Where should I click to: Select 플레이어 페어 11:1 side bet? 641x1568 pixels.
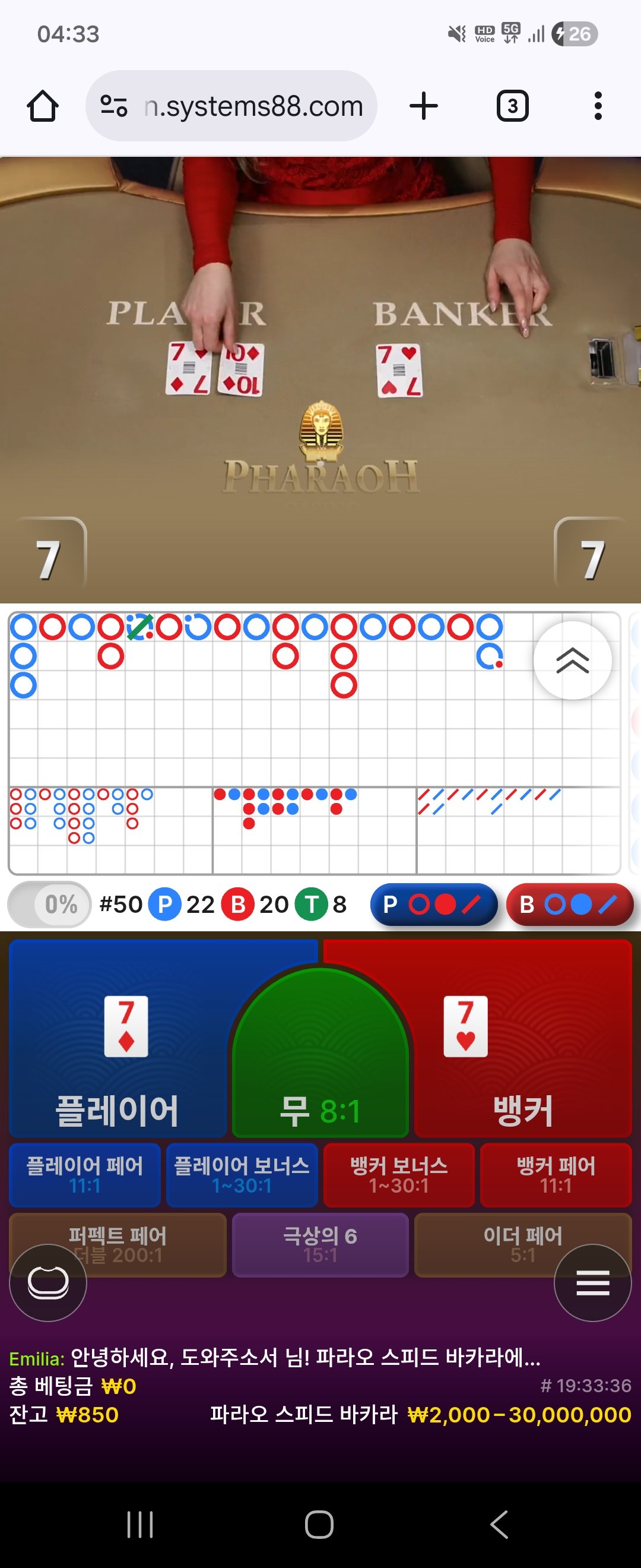click(84, 1175)
